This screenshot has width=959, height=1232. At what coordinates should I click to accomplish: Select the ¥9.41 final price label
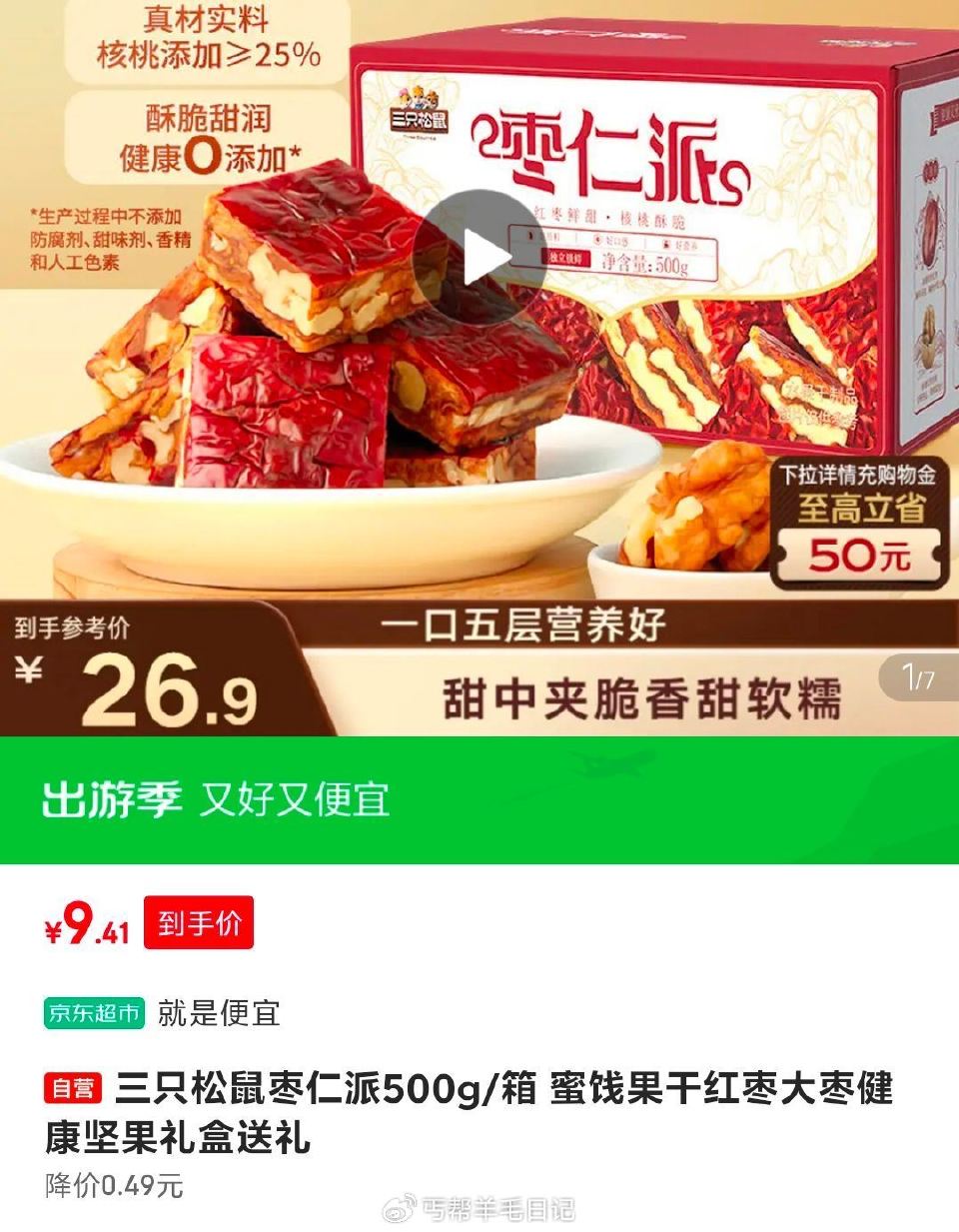pos(88,925)
